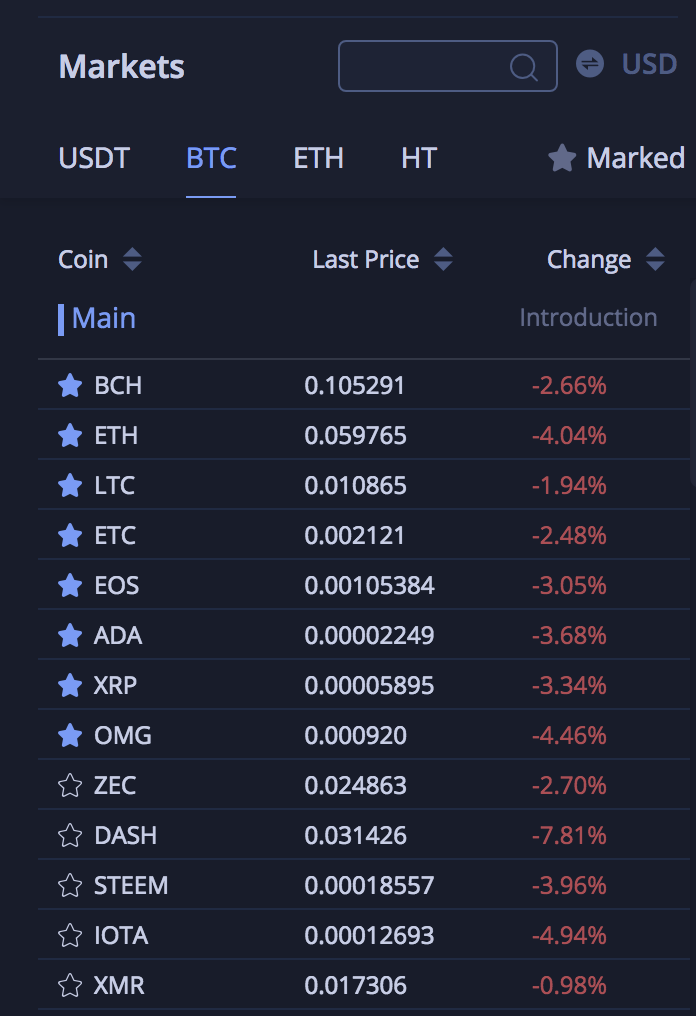Star the STEEM coin

click(x=70, y=886)
